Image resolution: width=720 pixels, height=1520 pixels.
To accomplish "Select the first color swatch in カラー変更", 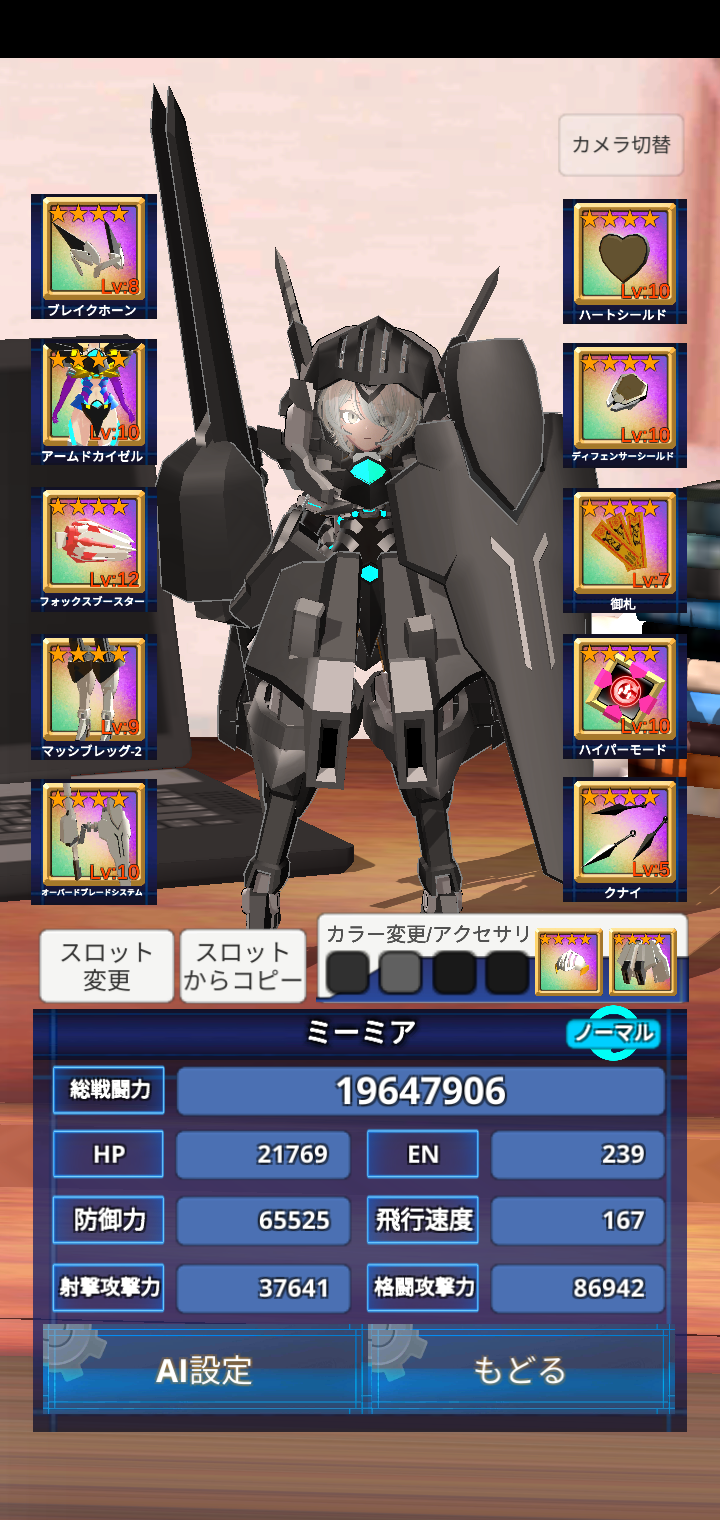I will coord(348,972).
